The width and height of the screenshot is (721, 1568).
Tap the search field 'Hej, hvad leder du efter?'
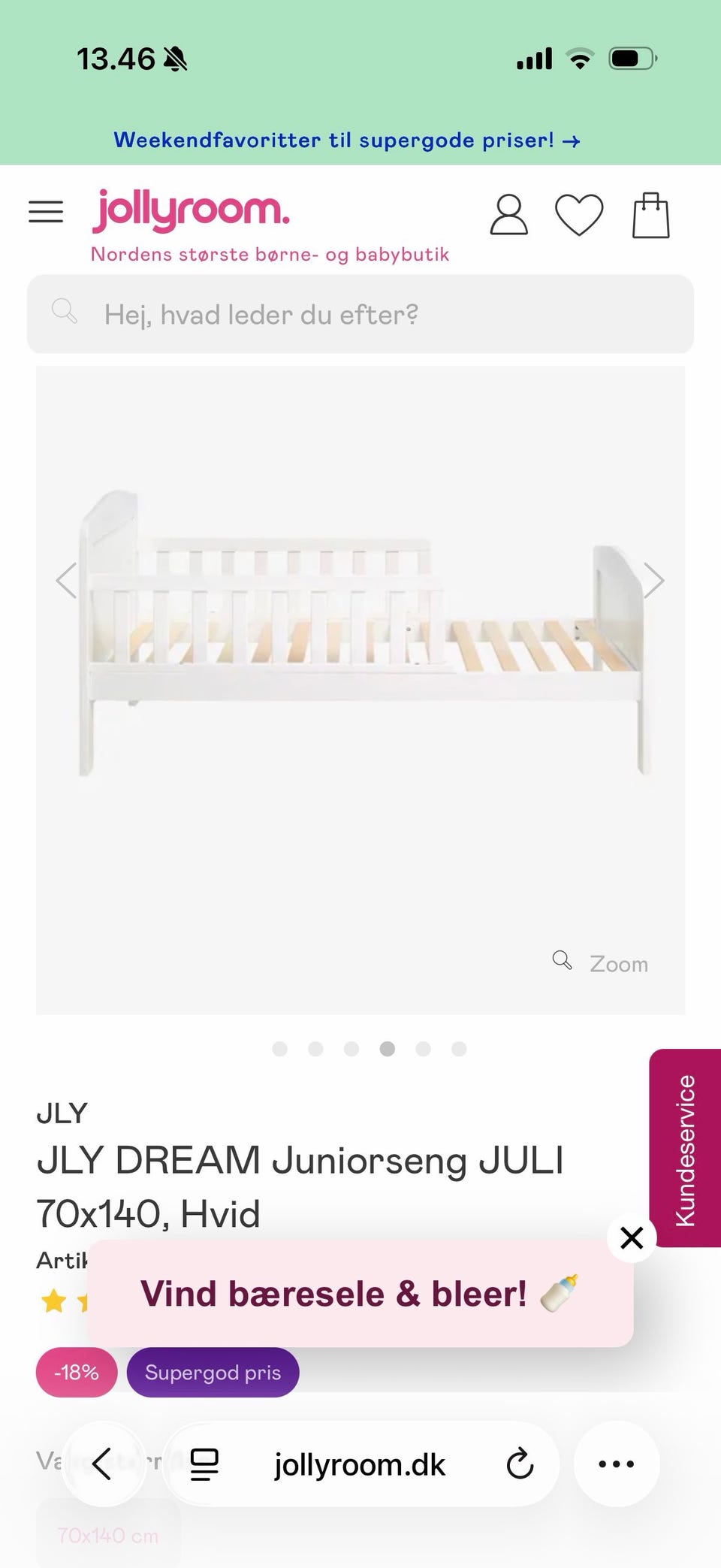(x=360, y=314)
